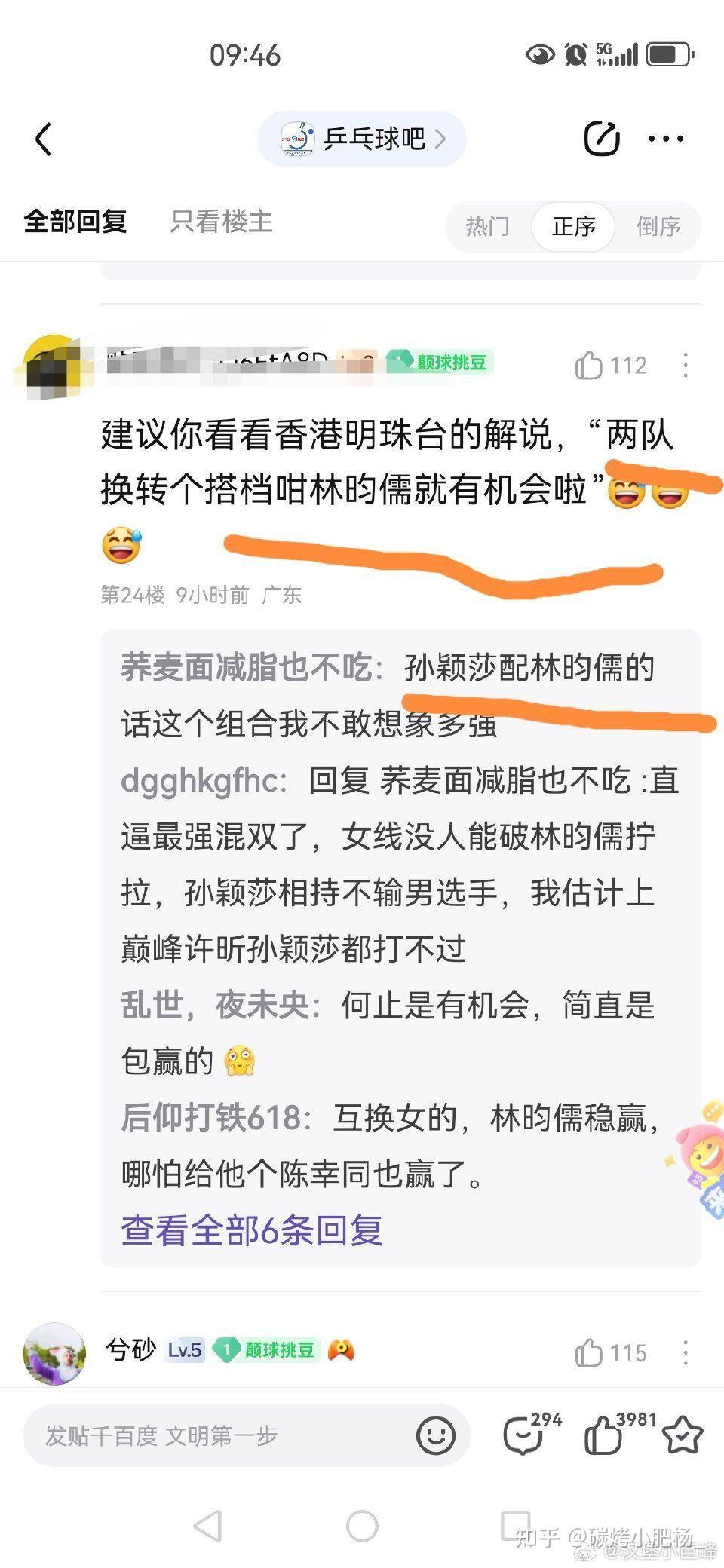Open the emoji picker in the reply bar
The height and width of the screenshot is (1568, 724).
pyautogui.click(x=436, y=1435)
